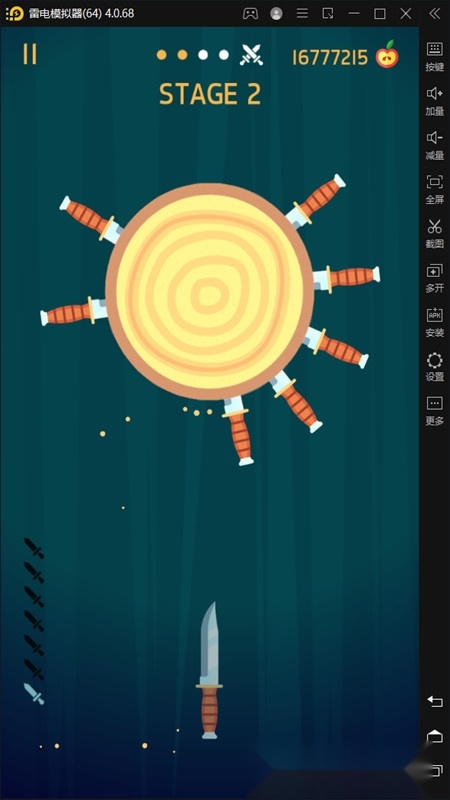Throw the knife at the log

coord(209,670)
